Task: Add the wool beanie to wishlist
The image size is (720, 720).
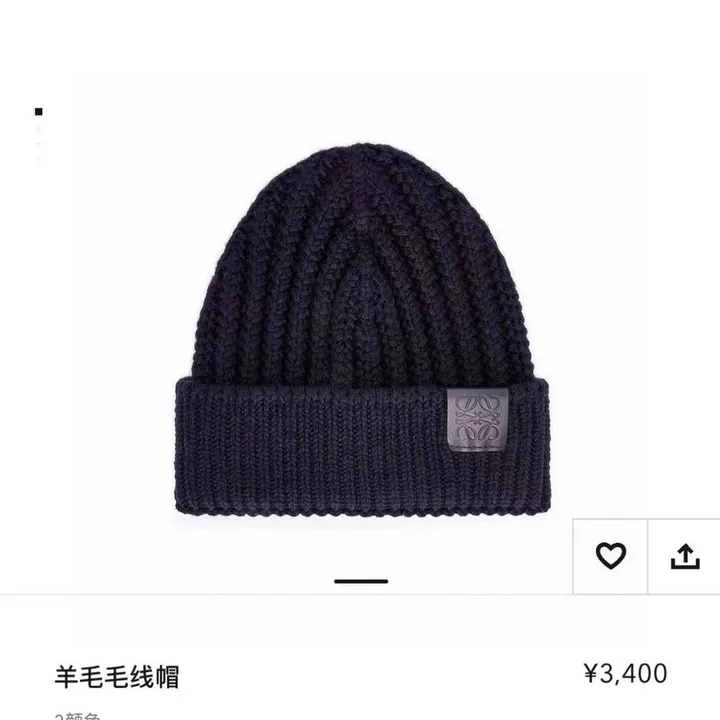Action: 610,556
